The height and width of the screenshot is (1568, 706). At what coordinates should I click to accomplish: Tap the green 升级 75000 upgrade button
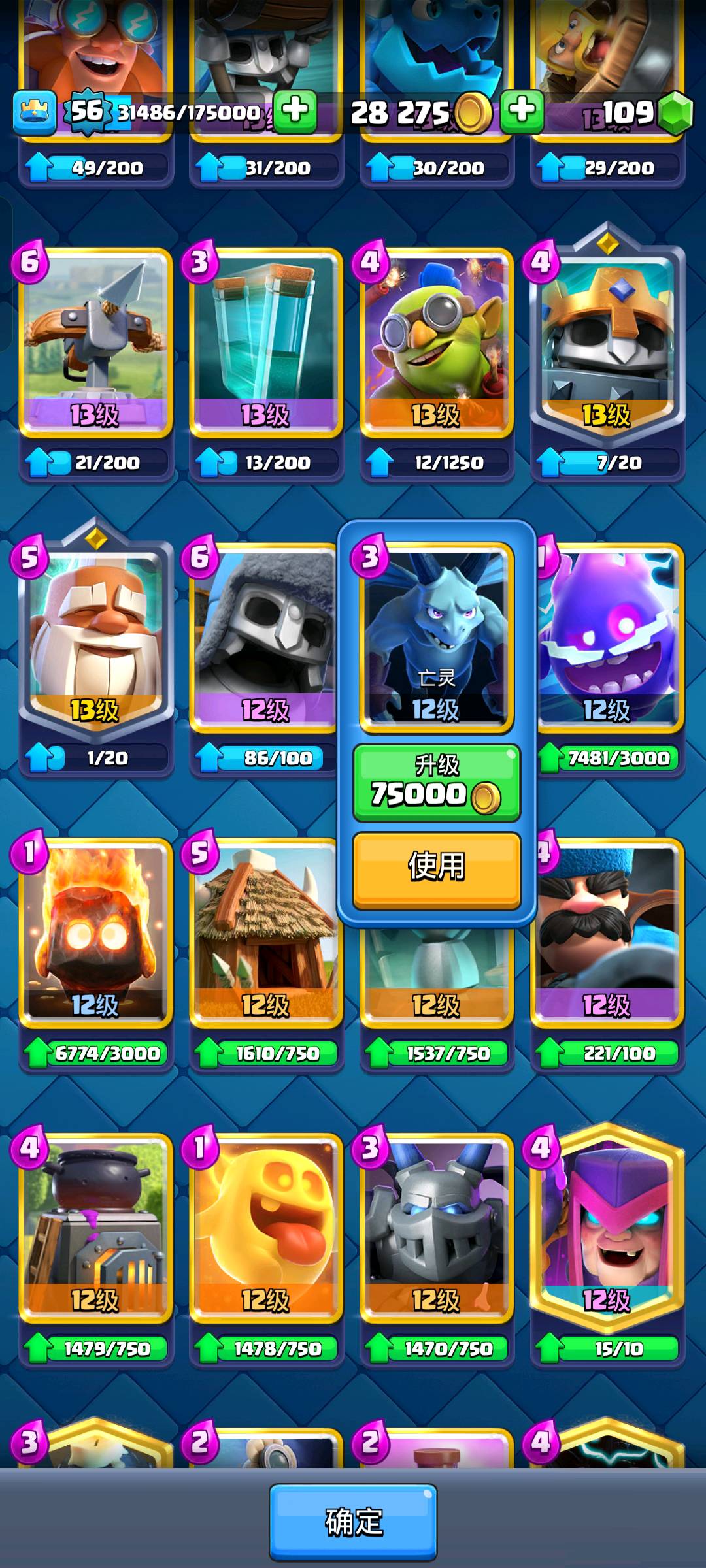pos(437,783)
